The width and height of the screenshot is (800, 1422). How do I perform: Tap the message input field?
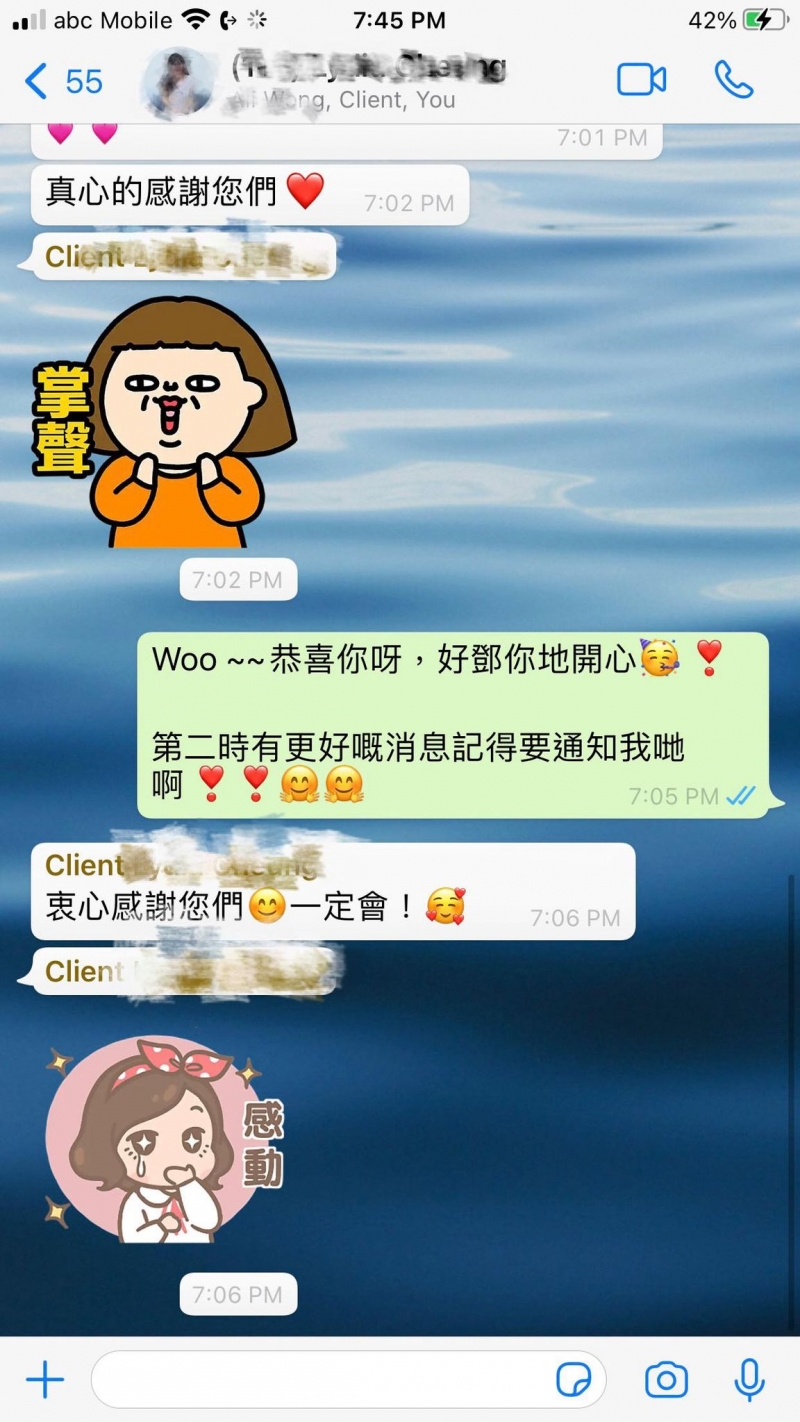[320, 1381]
